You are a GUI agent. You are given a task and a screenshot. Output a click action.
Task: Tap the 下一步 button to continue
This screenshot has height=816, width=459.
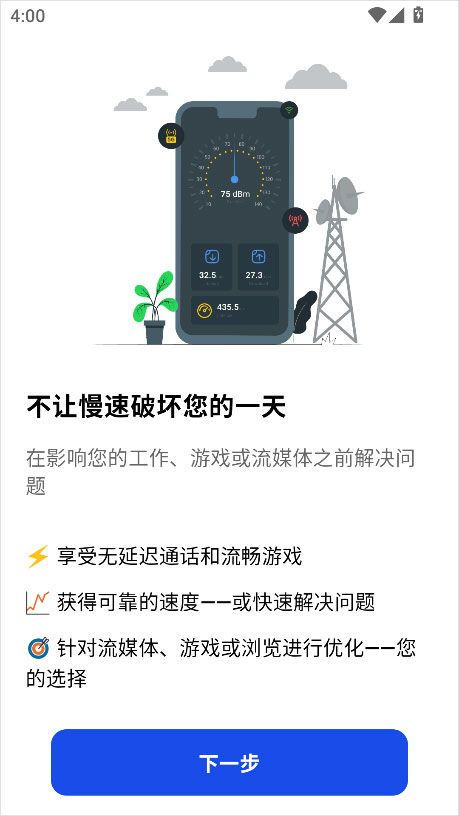pos(229,762)
